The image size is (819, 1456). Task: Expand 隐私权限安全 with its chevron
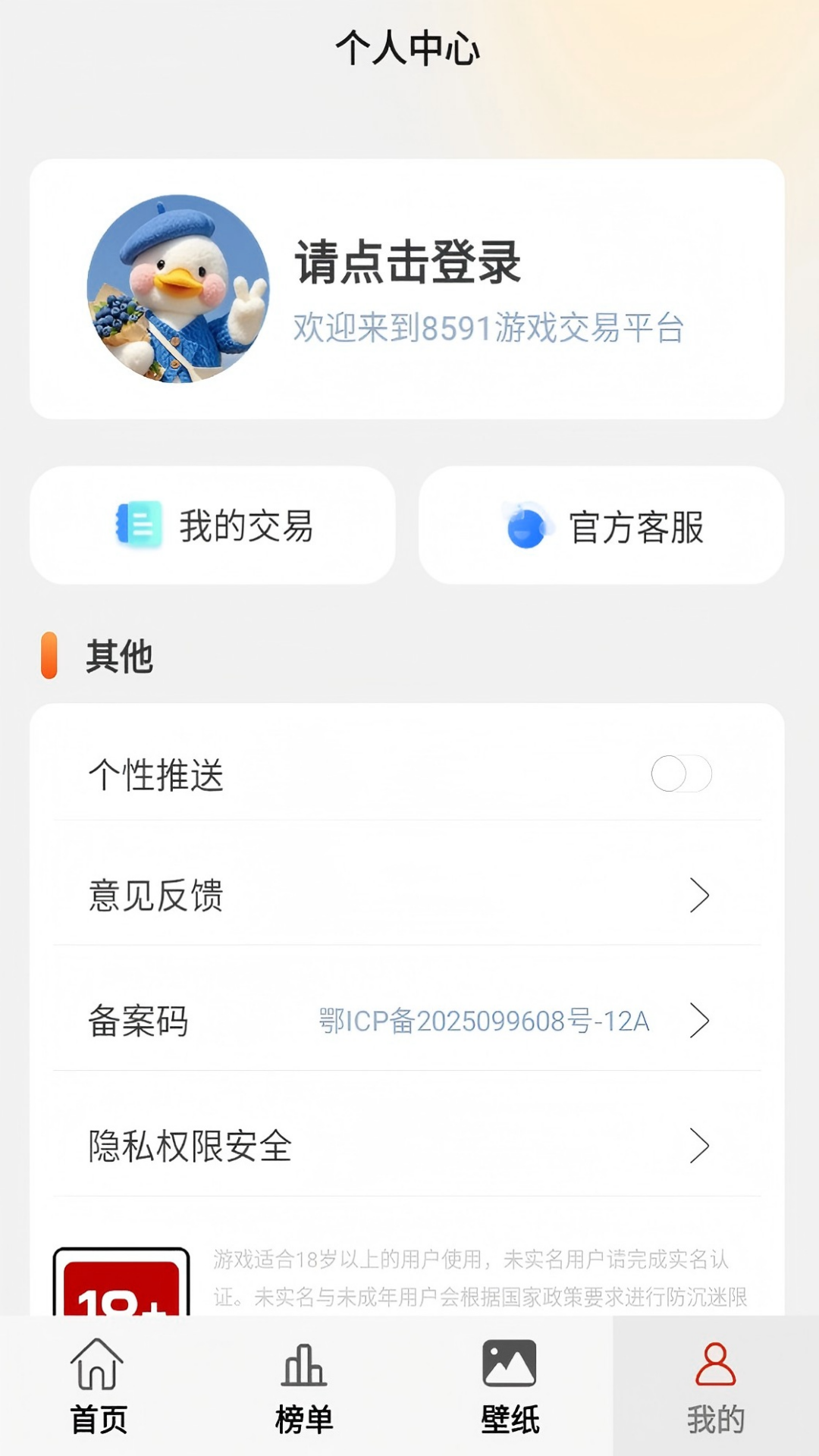pyautogui.click(x=698, y=1147)
